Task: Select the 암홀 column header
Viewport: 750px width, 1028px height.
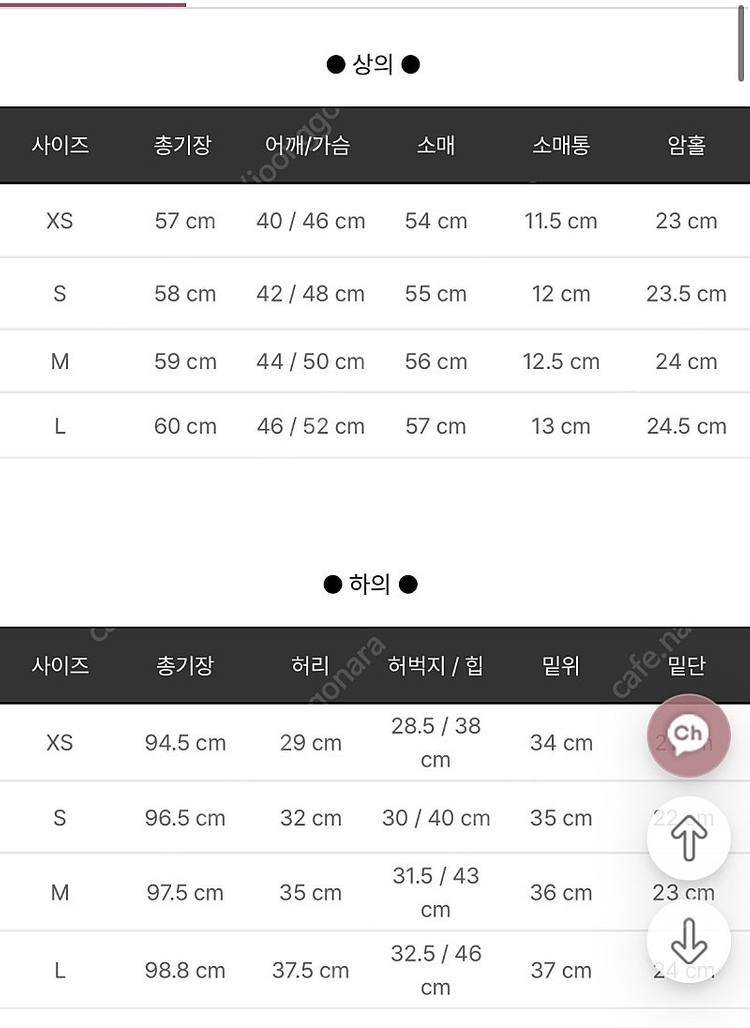Action: coord(685,144)
